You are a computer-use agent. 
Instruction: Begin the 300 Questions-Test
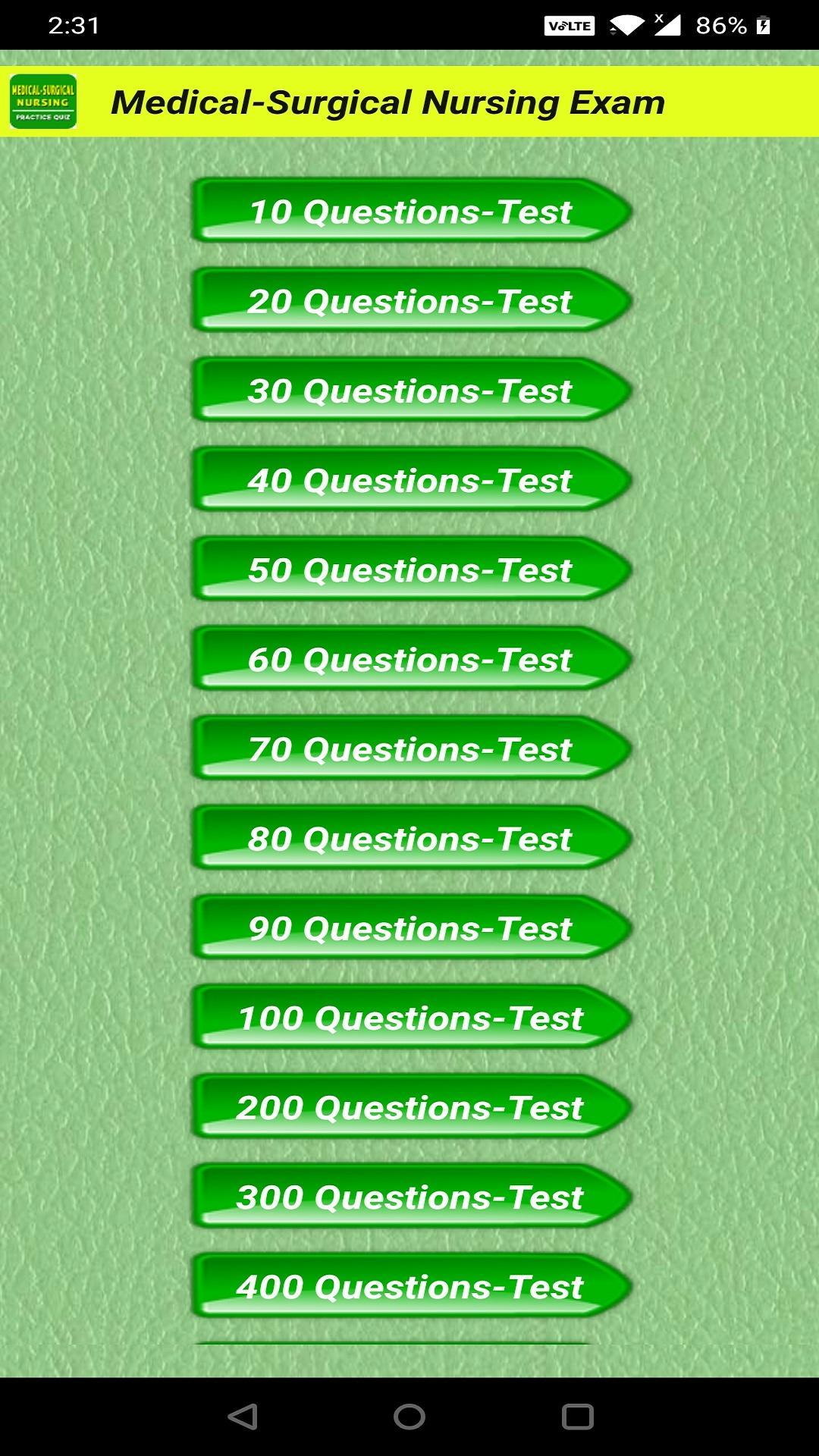point(411,1197)
